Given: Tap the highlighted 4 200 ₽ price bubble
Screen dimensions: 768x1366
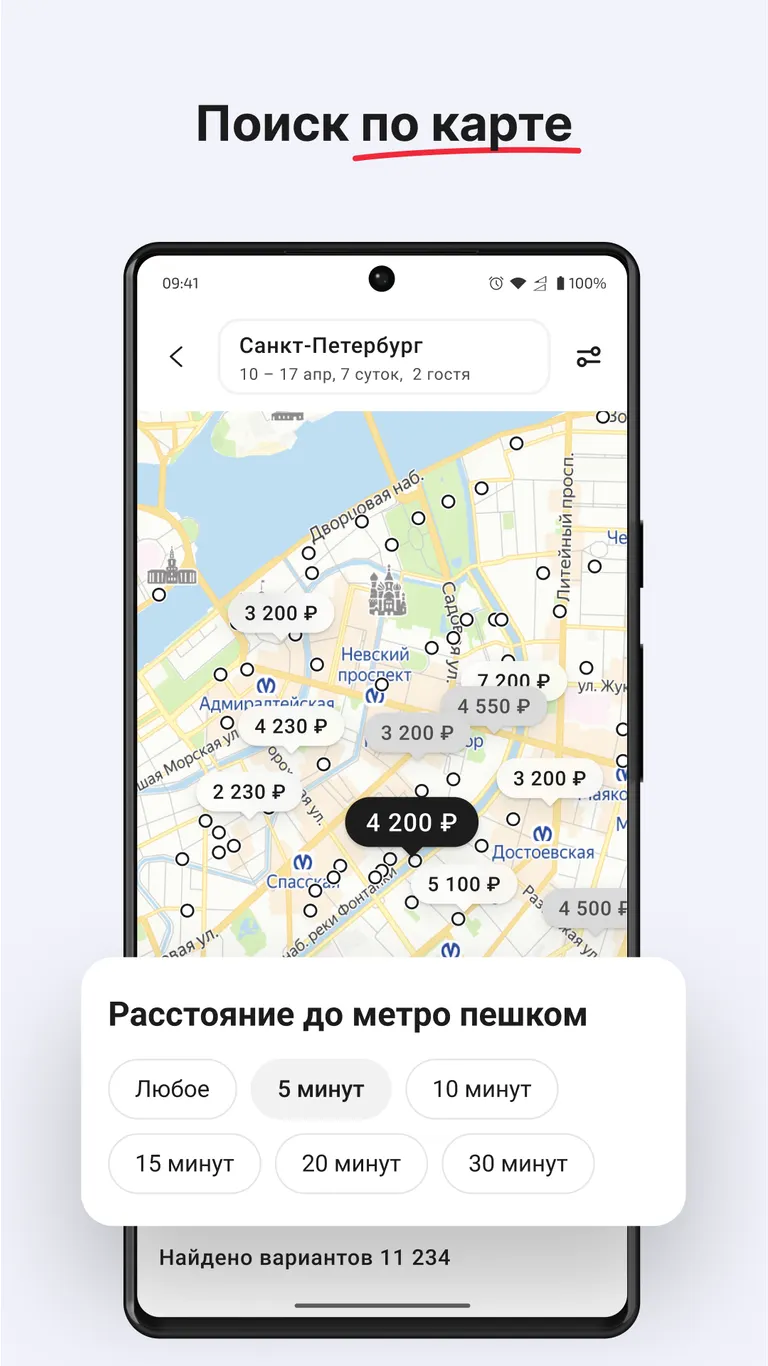Looking at the screenshot, I should tap(410, 822).
